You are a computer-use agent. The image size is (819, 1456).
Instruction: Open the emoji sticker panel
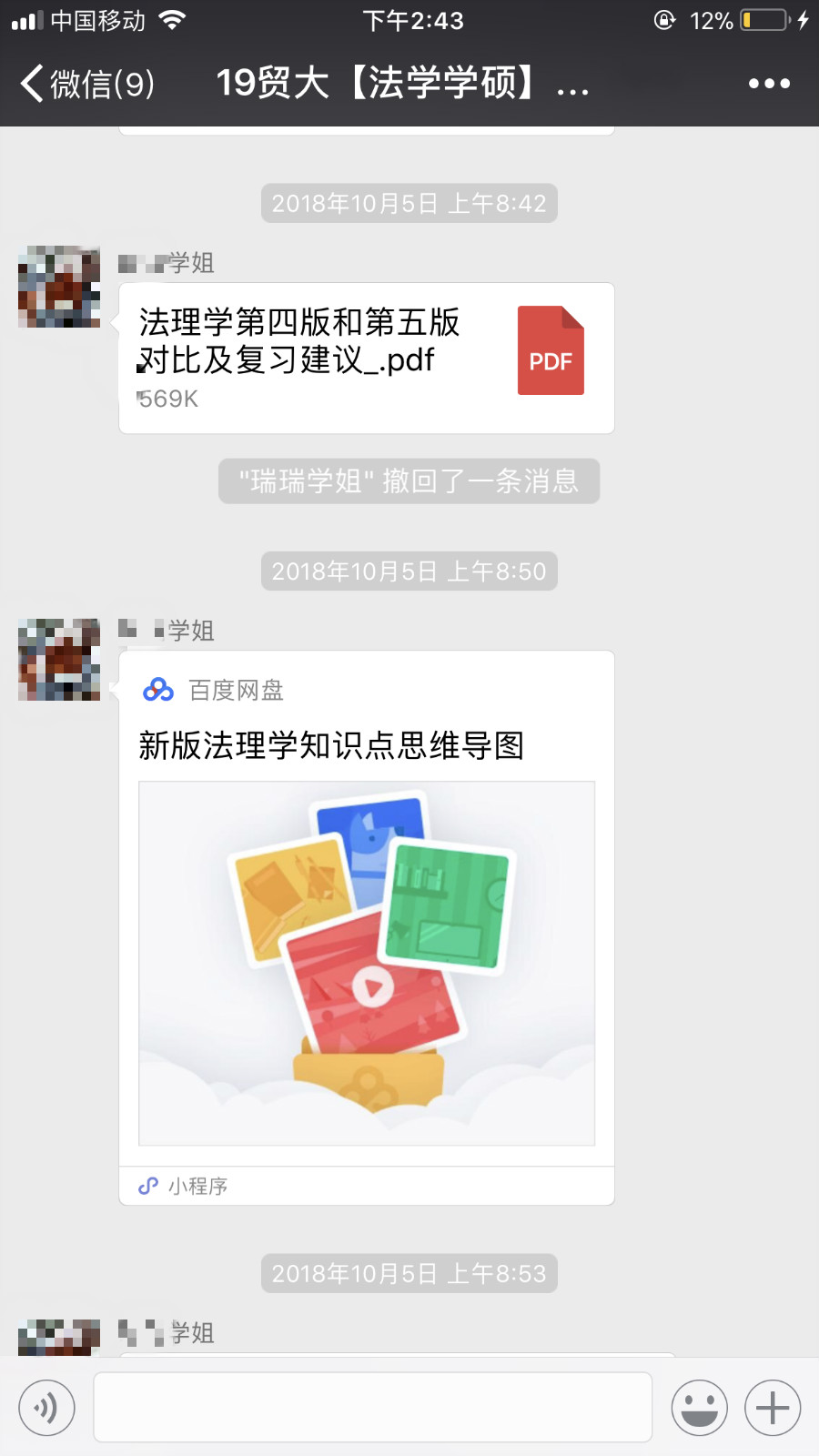699,1408
